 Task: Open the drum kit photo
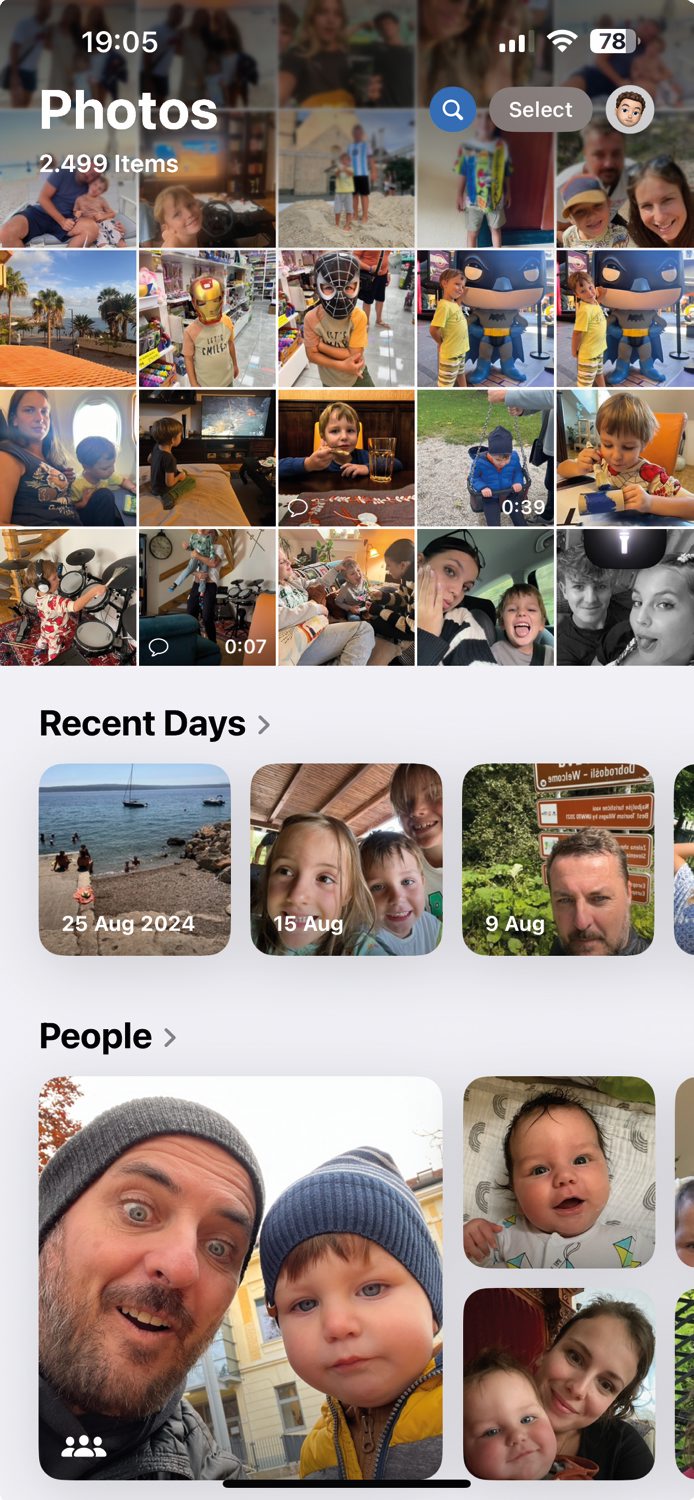coord(68,597)
